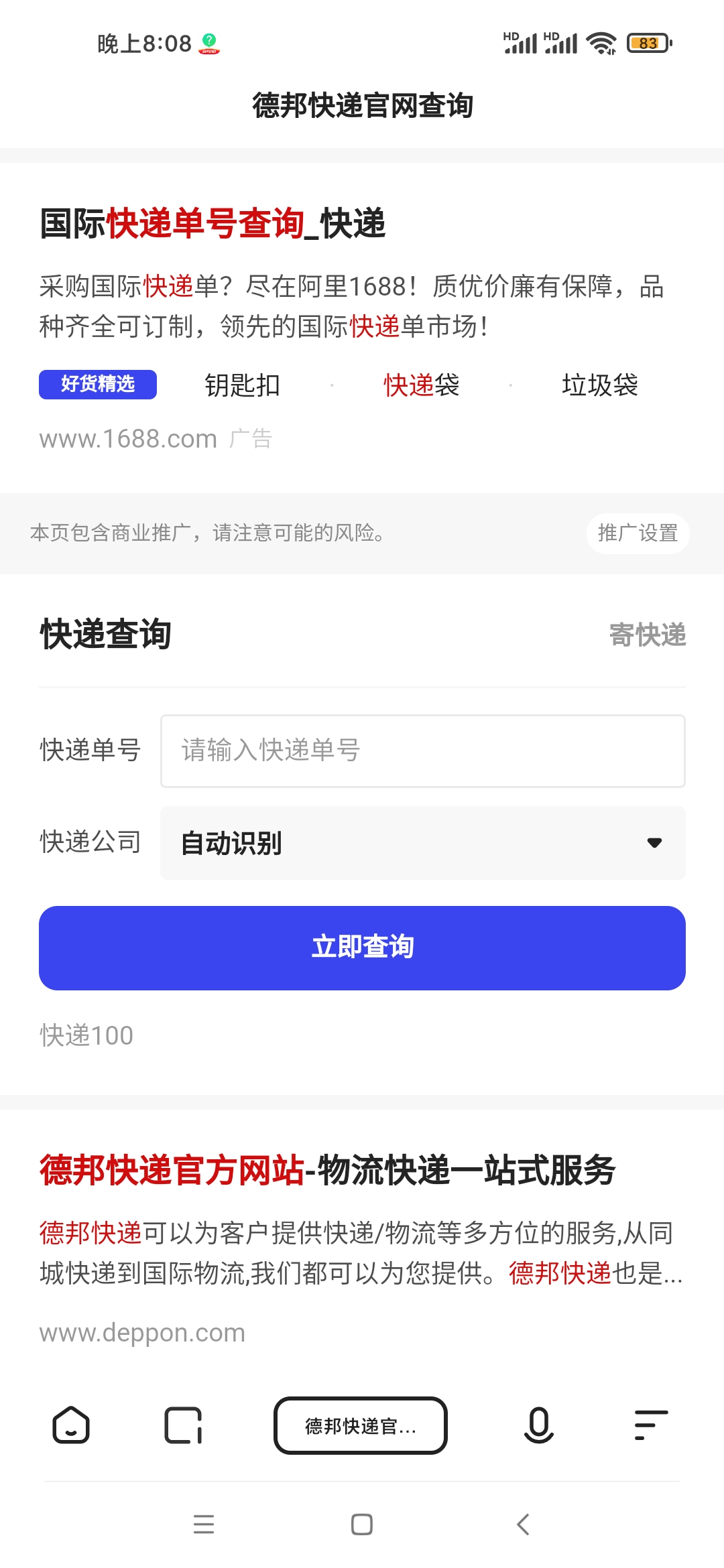Open browser home page icon
The width and height of the screenshot is (724, 1568).
coord(71,1425)
